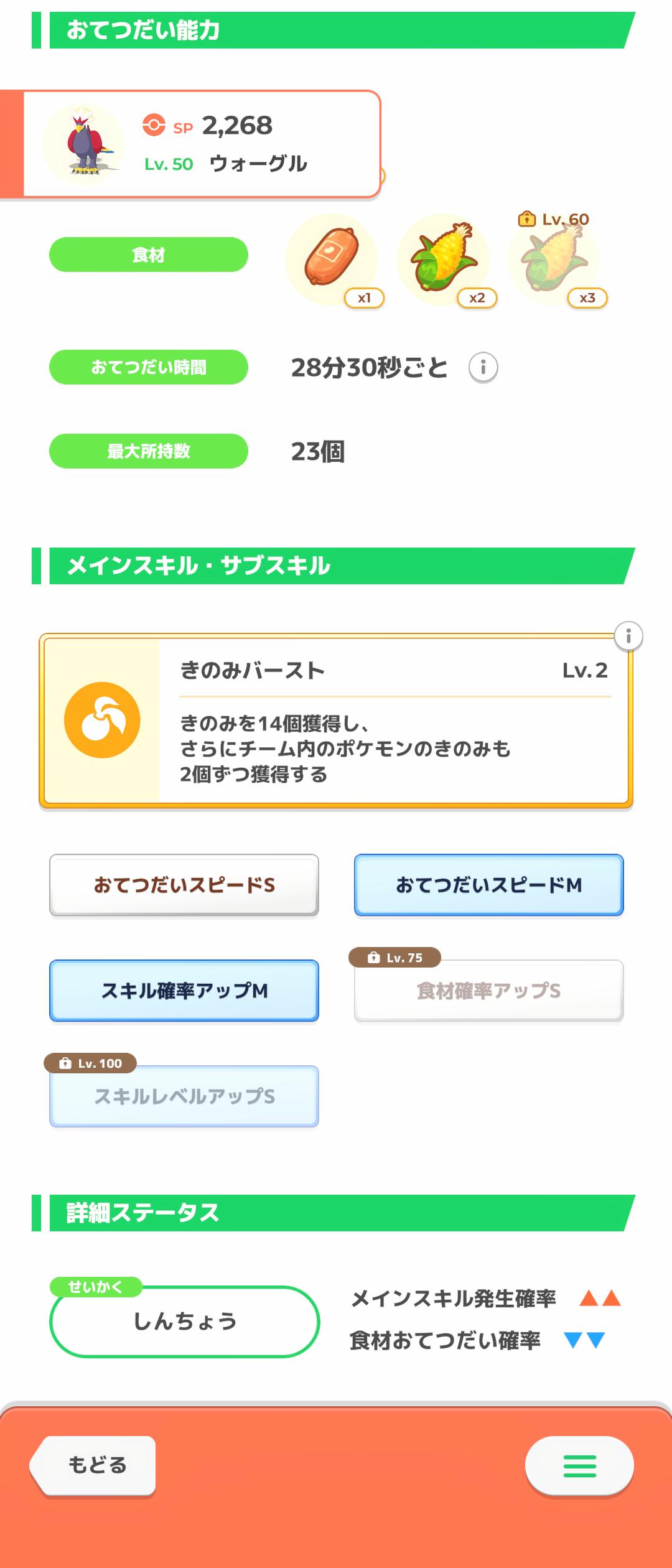Select the おてつだいスピードM sub skill

[x=488, y=885]
